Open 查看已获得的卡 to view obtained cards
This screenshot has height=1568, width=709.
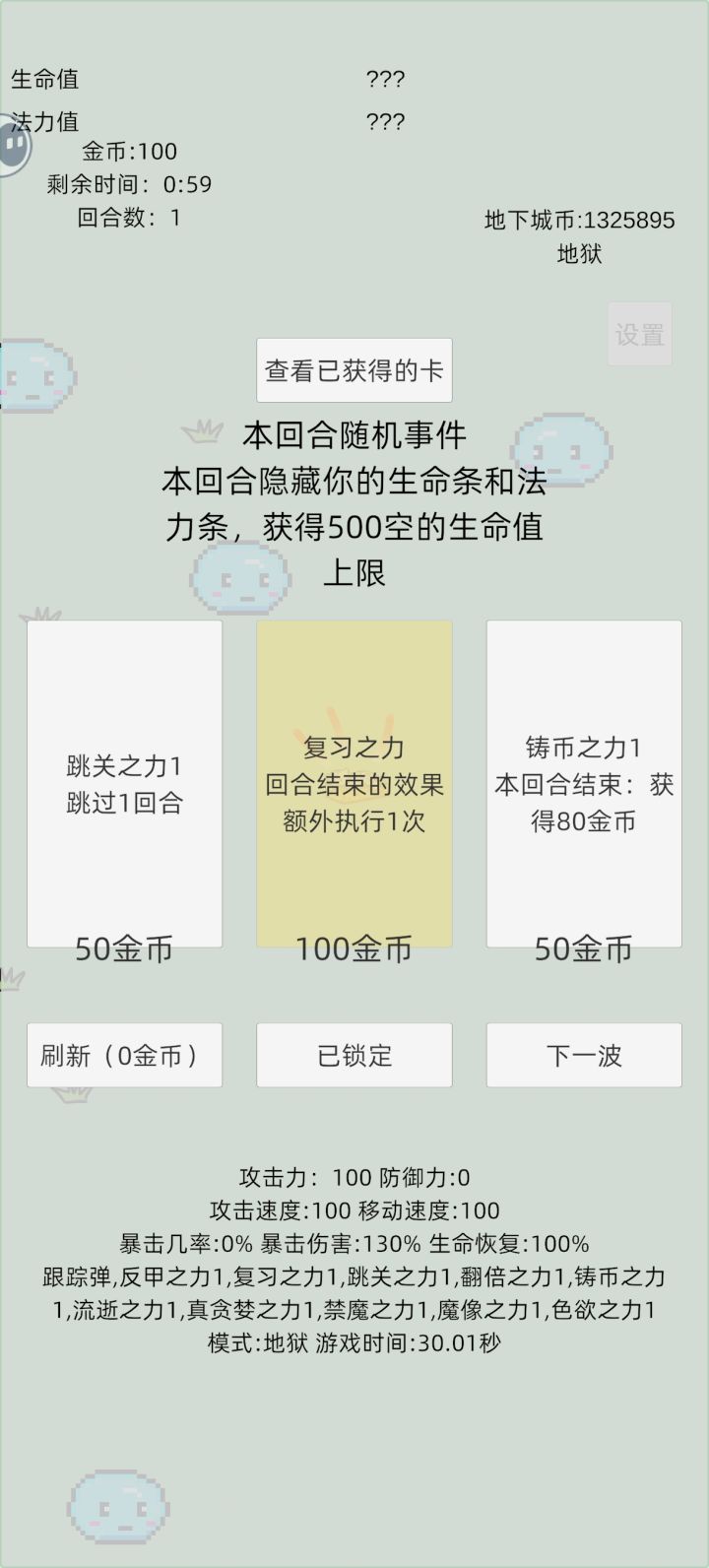click(354, 369)
